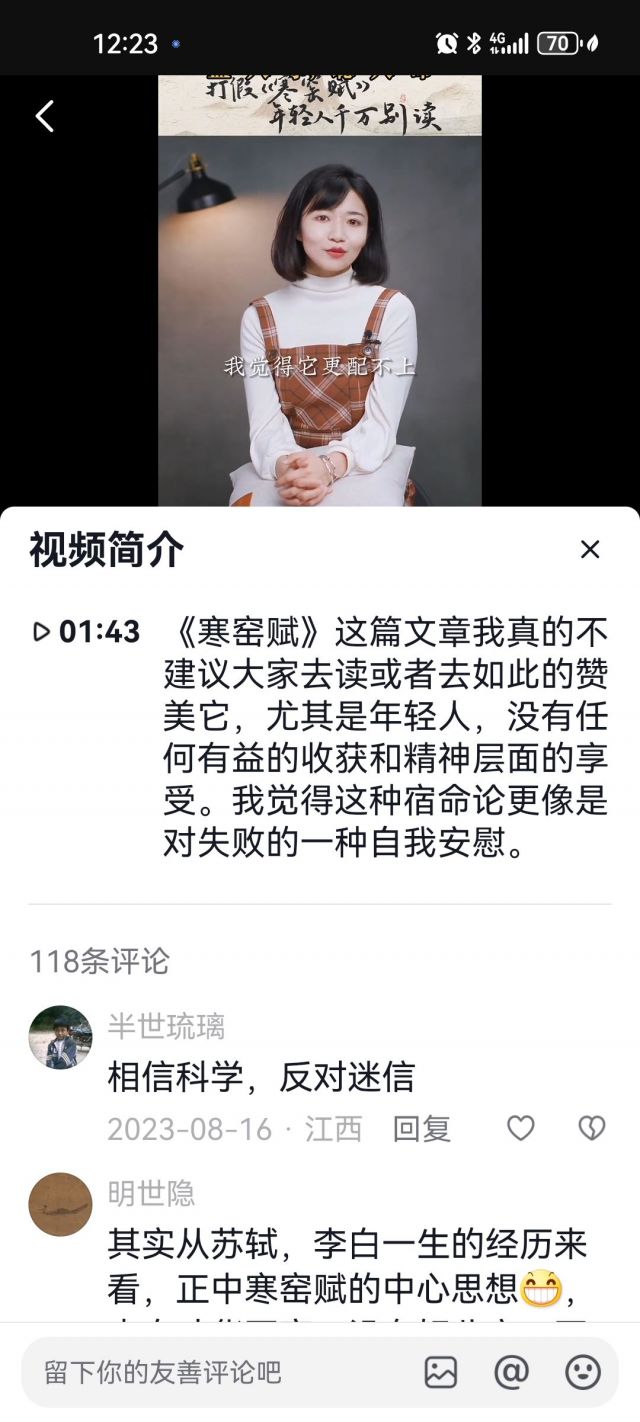
Task: Like 半世琉璃's comment
Action: coord(521,1129)
